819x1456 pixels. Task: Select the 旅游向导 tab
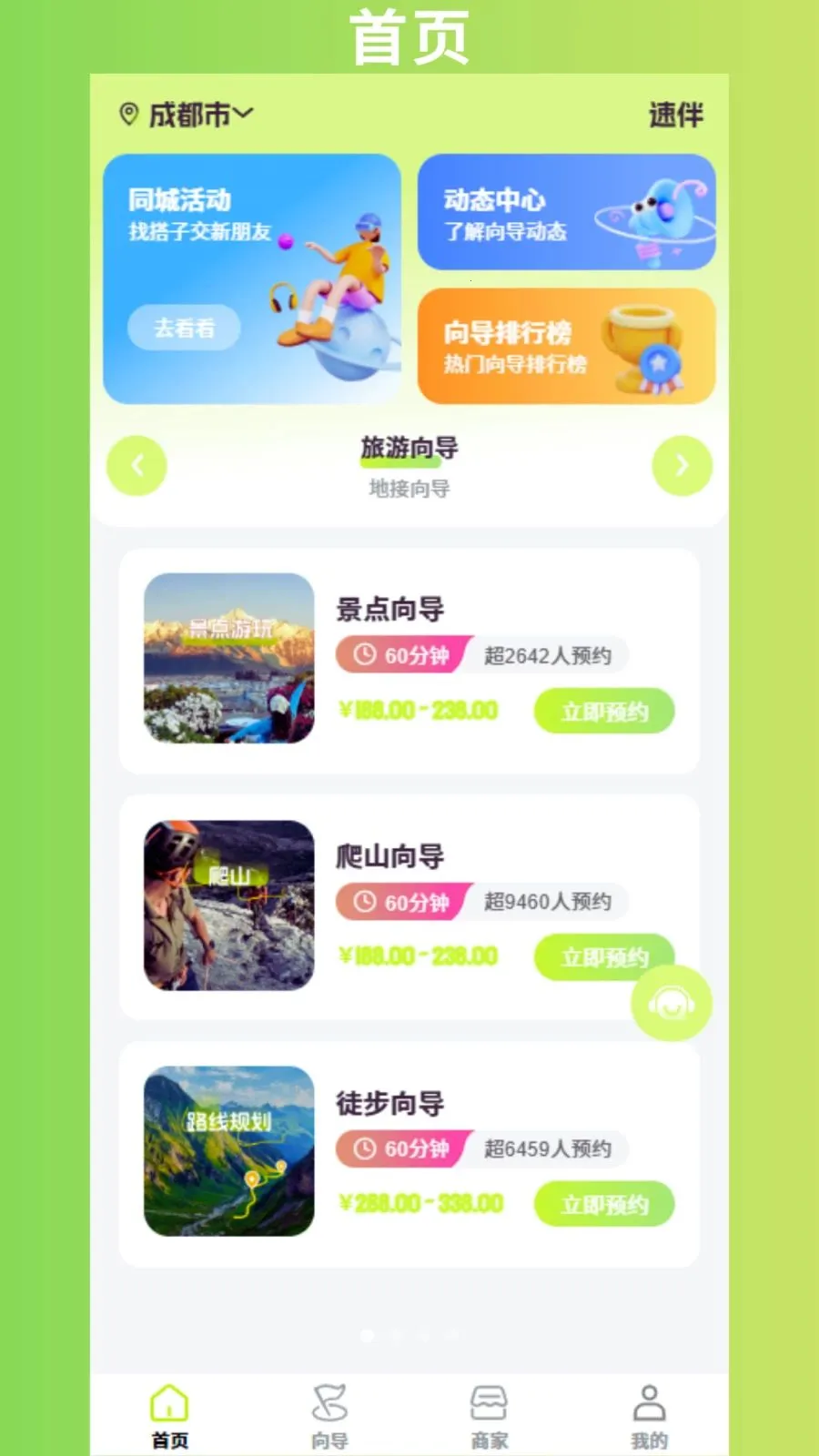[x=409, y=448]
